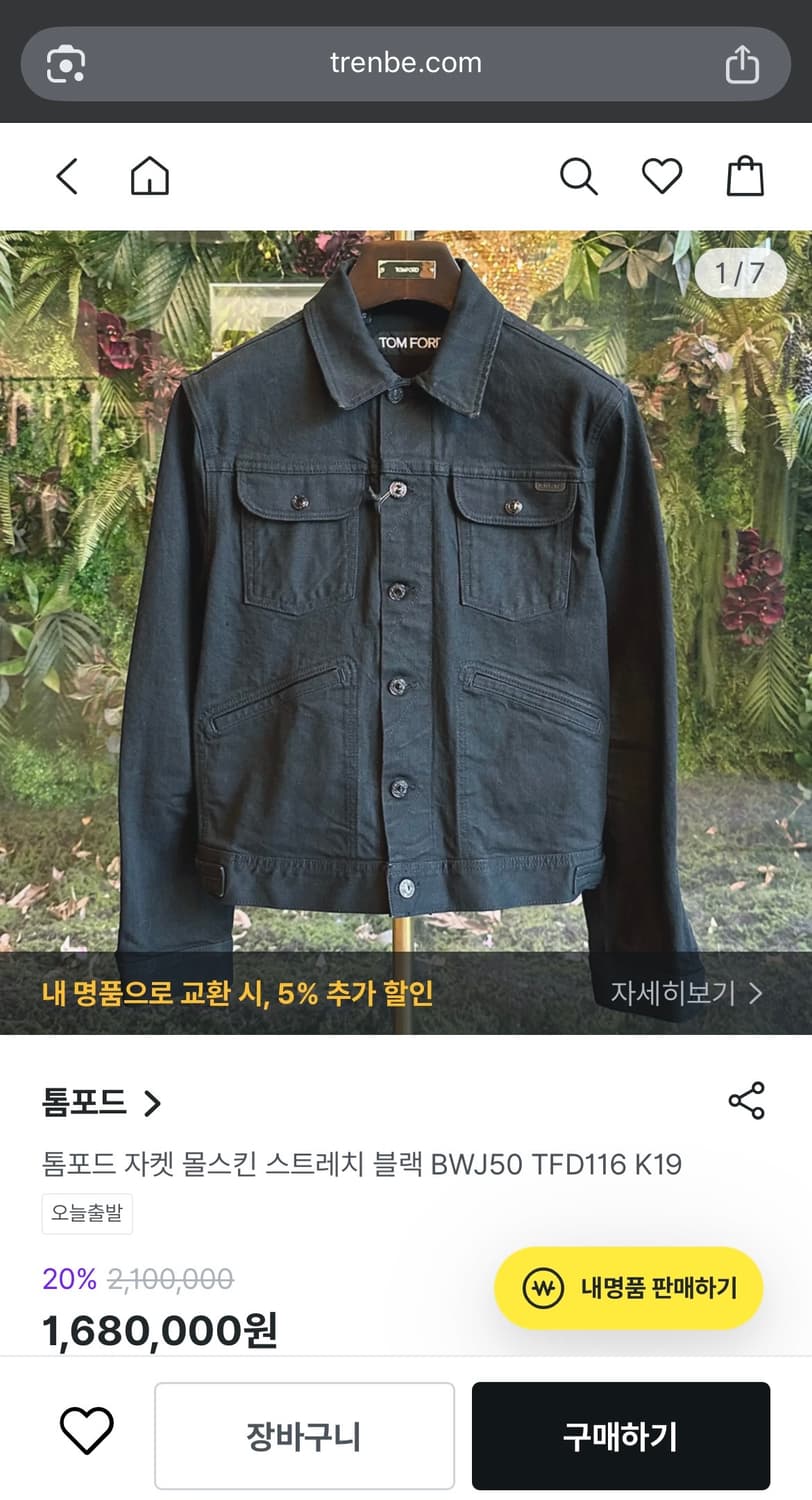The width and height of the screenshot is (812, 1500).
Task: Tap the browser share icon in the address bar
Action: point(741,63)
